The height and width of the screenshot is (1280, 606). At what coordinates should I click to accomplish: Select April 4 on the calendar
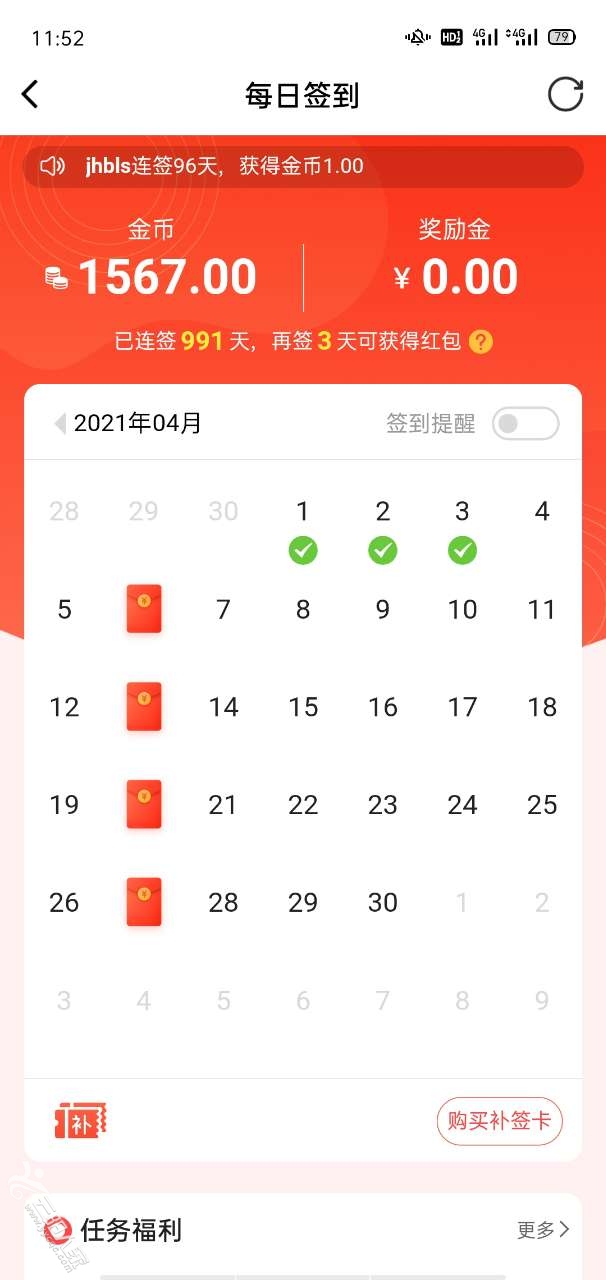(542, 512)
